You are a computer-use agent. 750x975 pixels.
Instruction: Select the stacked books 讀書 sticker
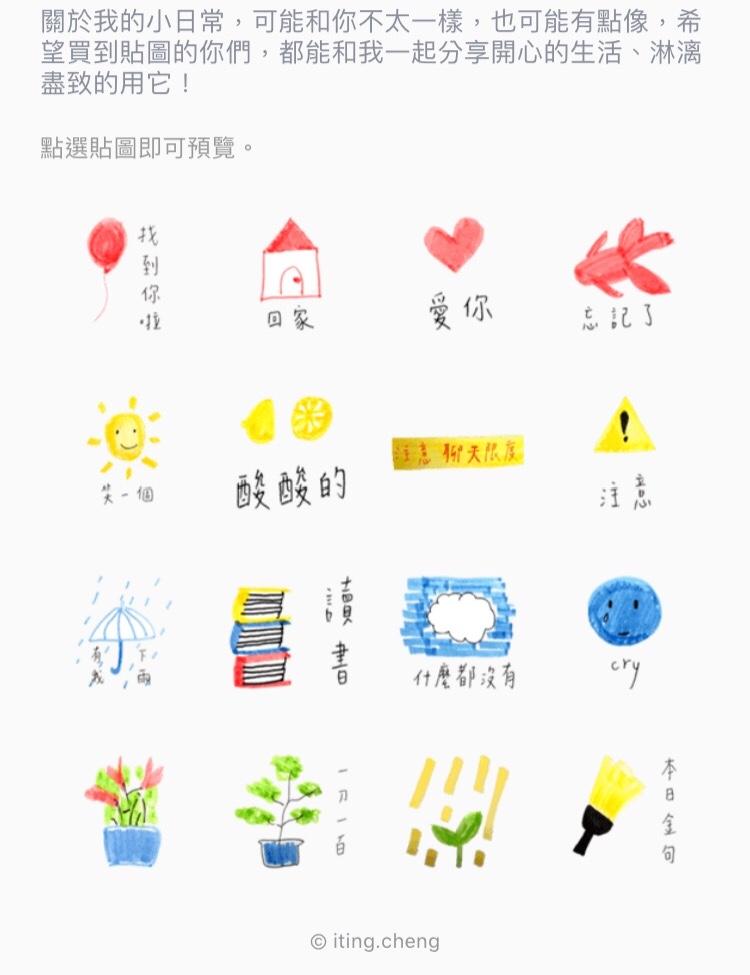point(290,630)
